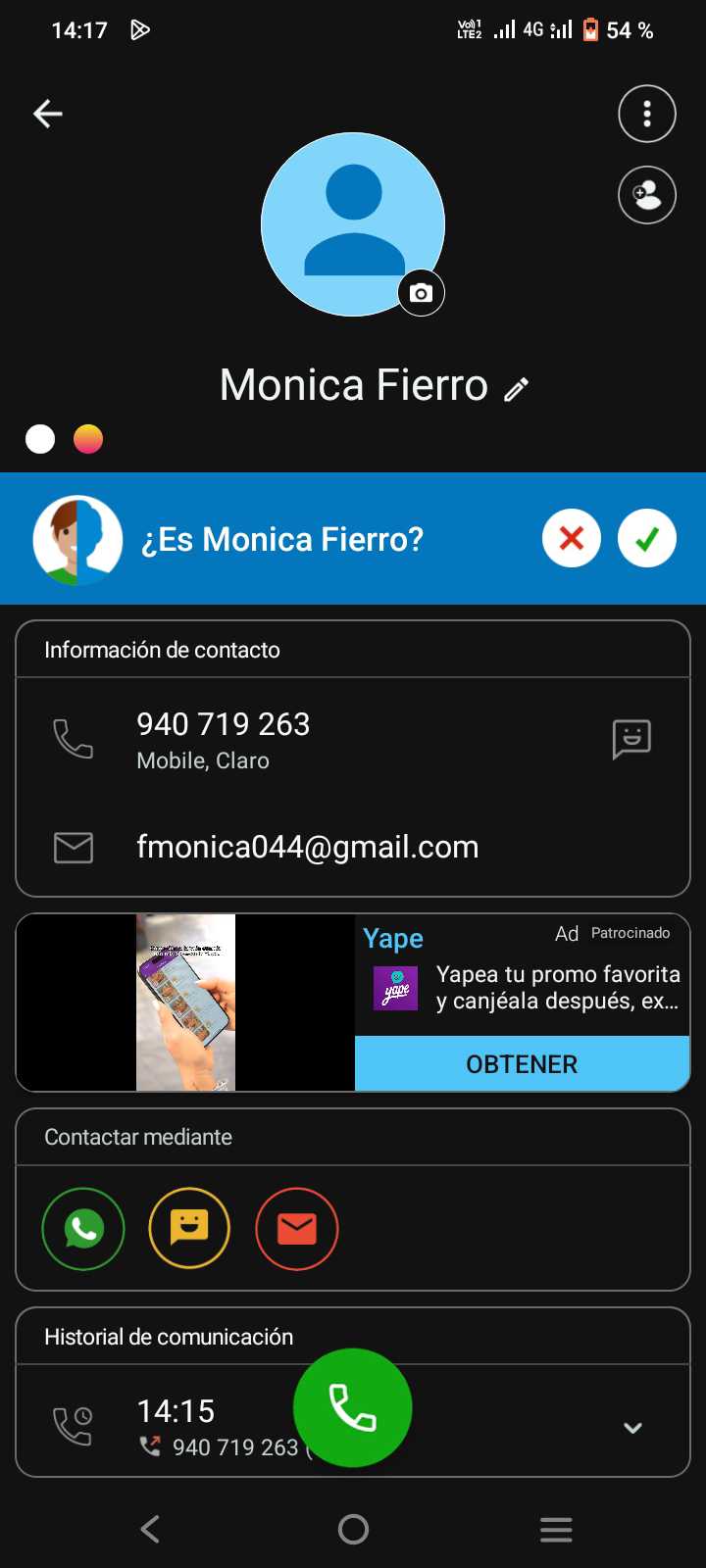Image resolution: width=706 pixels, height=1568 pixels.
Task: Dial using the green call button
Action: pyautogui.click(x=352, y=1408)
